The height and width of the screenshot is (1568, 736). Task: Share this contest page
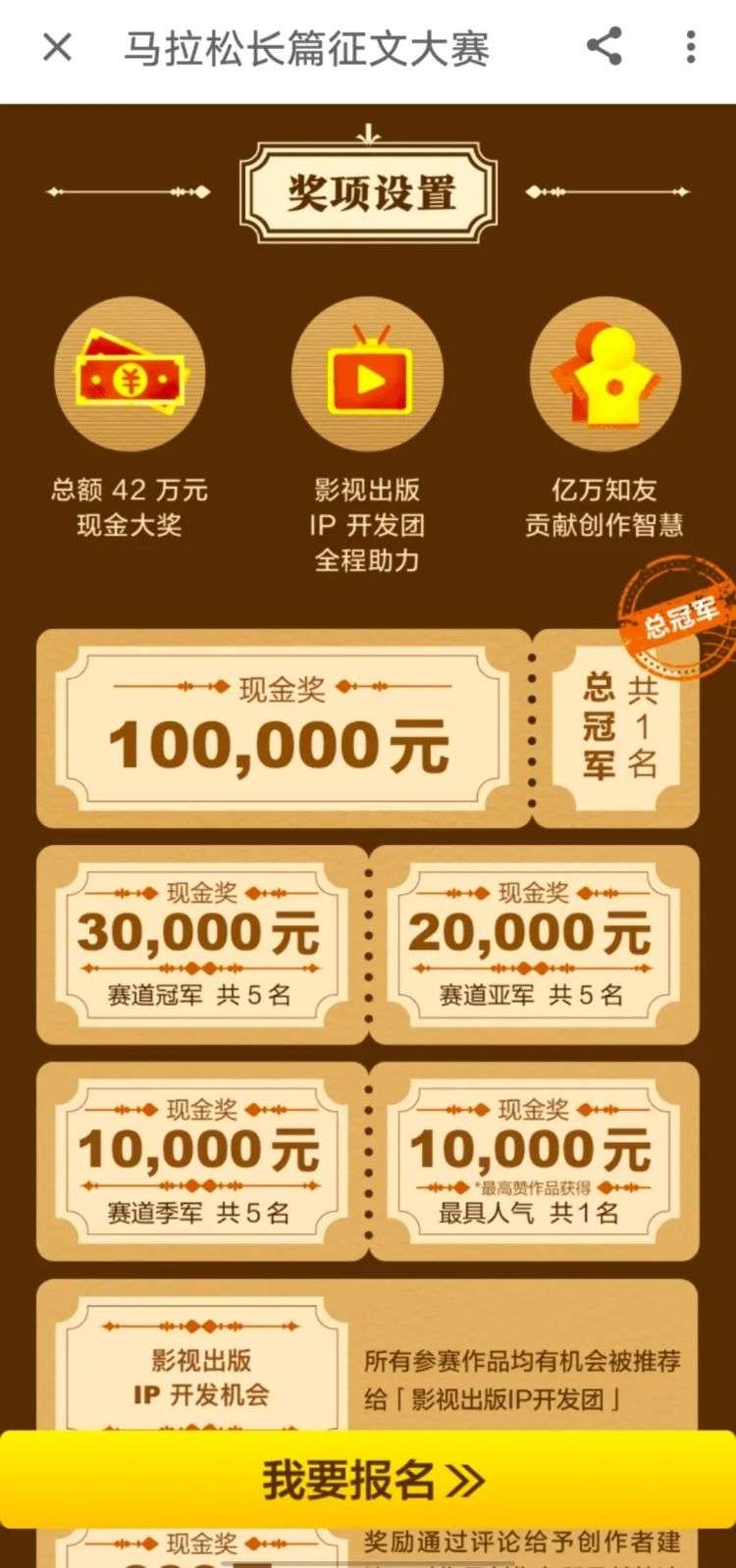tap(605, 46)
